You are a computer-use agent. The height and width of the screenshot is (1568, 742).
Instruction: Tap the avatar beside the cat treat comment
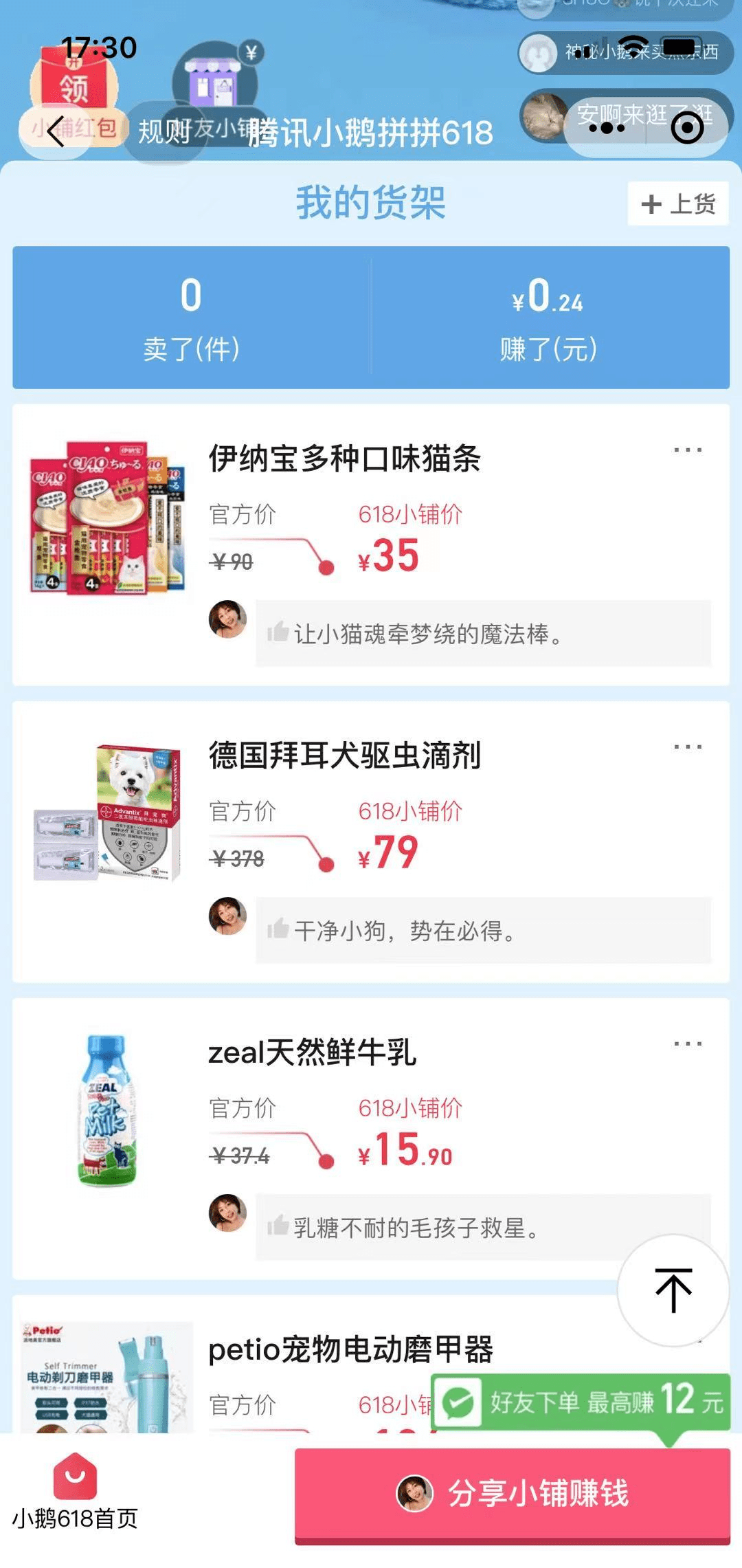pyautogui.click(x=229, y=619)
